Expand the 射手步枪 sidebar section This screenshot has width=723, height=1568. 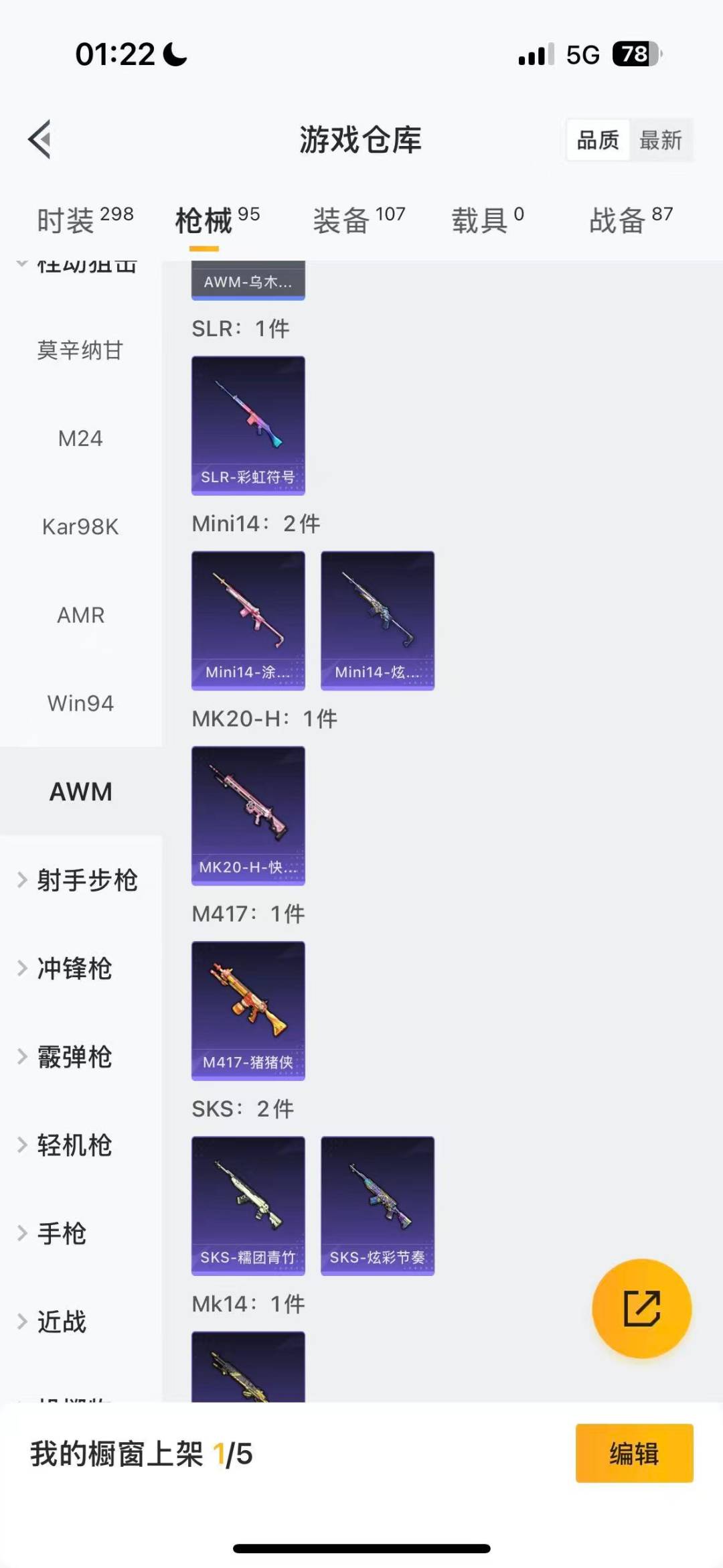(x=87, y=881)
